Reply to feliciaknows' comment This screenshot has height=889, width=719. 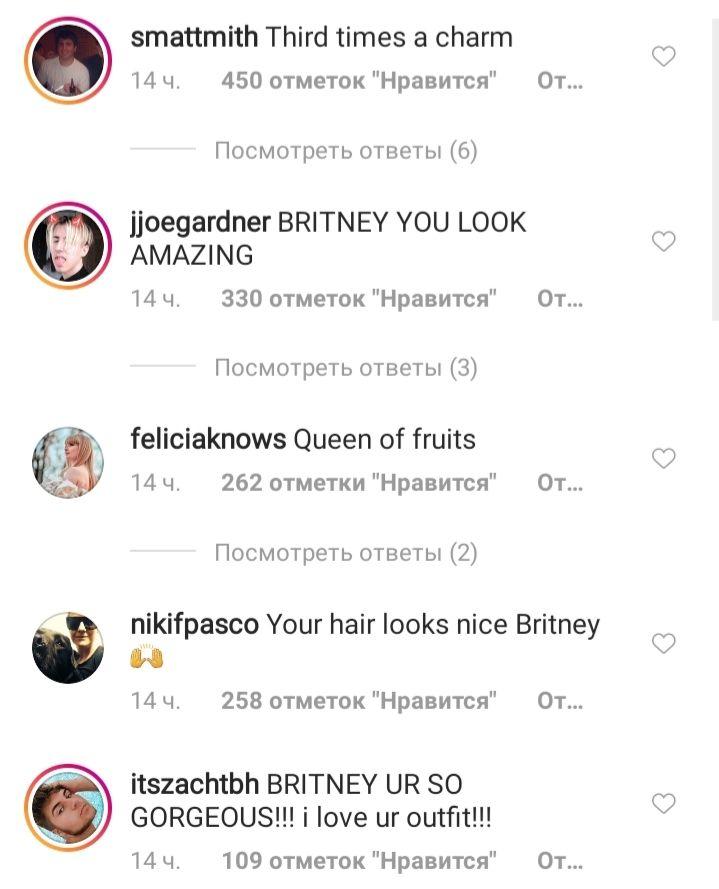click(x=559, y=483)
